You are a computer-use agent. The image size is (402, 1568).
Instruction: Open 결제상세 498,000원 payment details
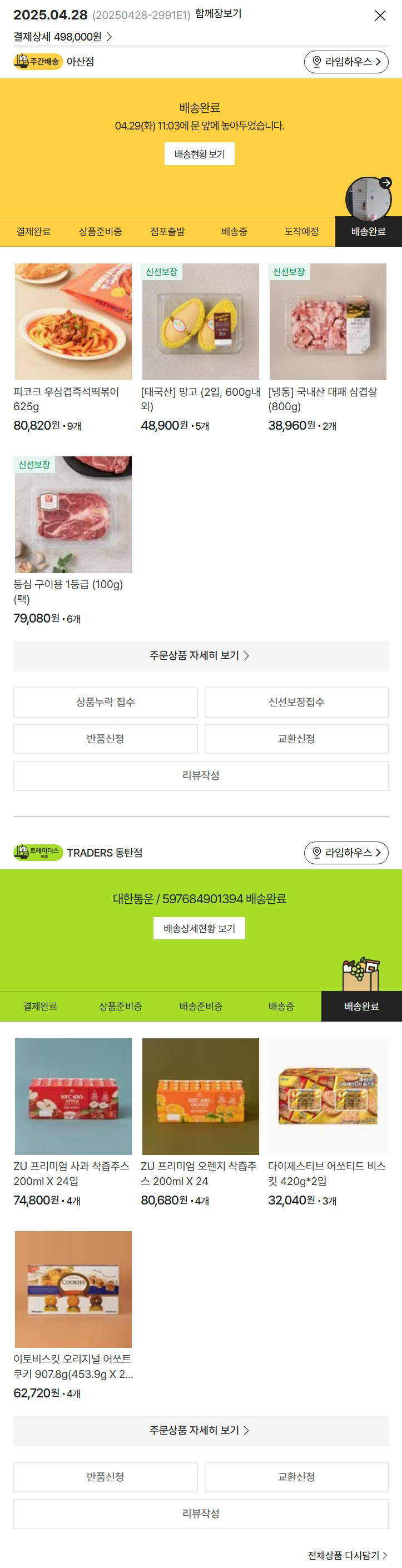click(63, 37)
